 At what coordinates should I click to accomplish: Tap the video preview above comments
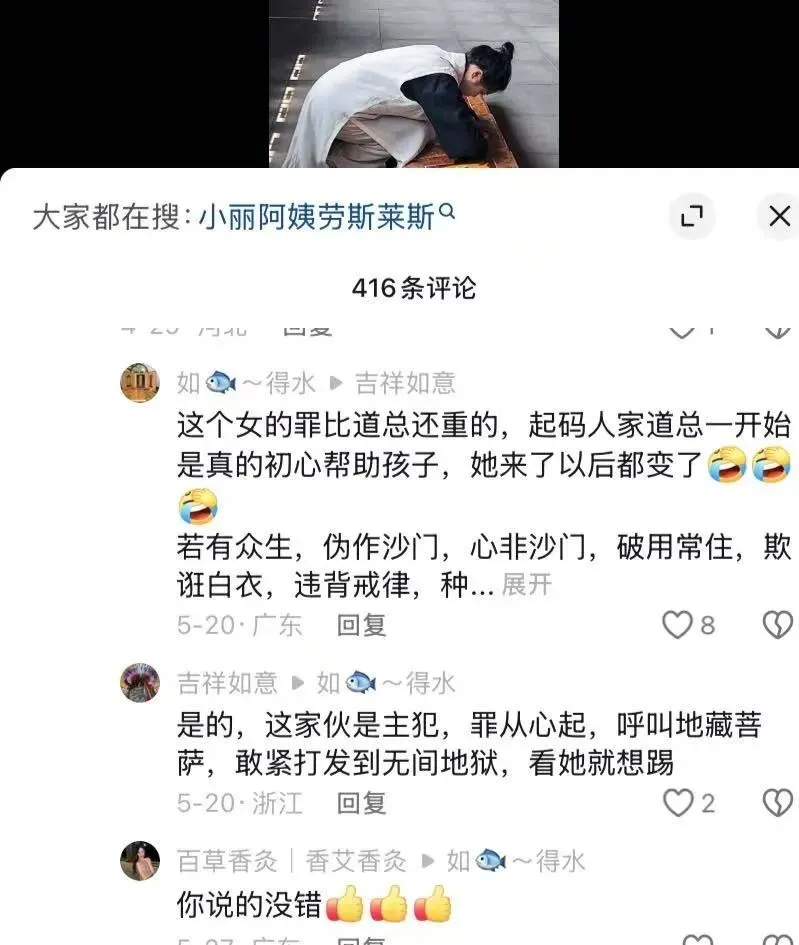(x=413, y=83)
